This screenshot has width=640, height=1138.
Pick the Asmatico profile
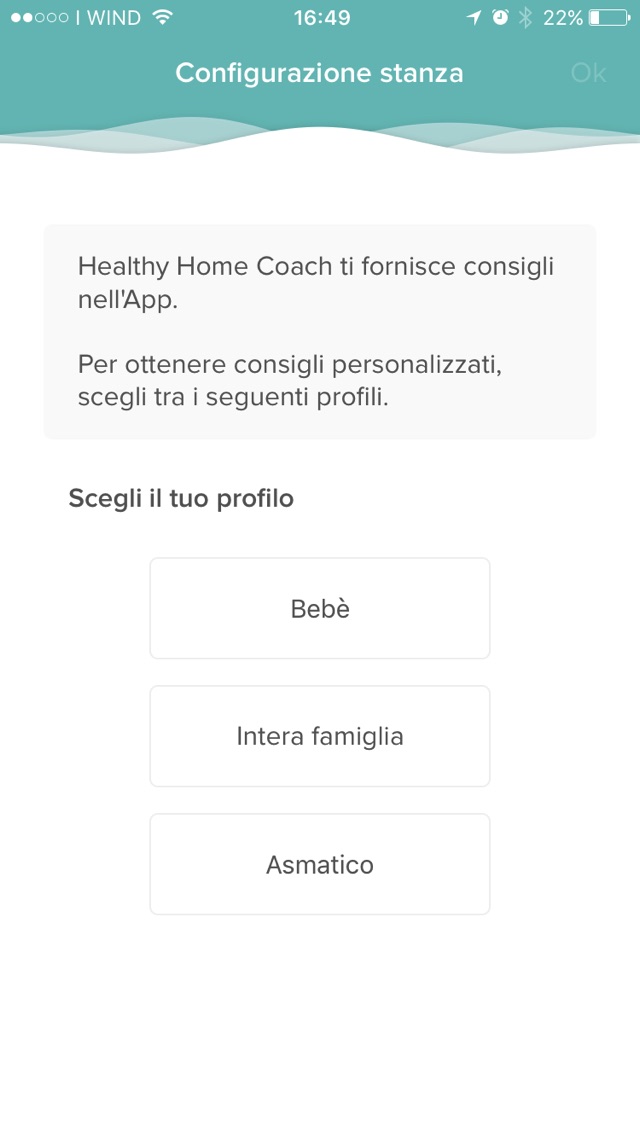tap(320, 864)
